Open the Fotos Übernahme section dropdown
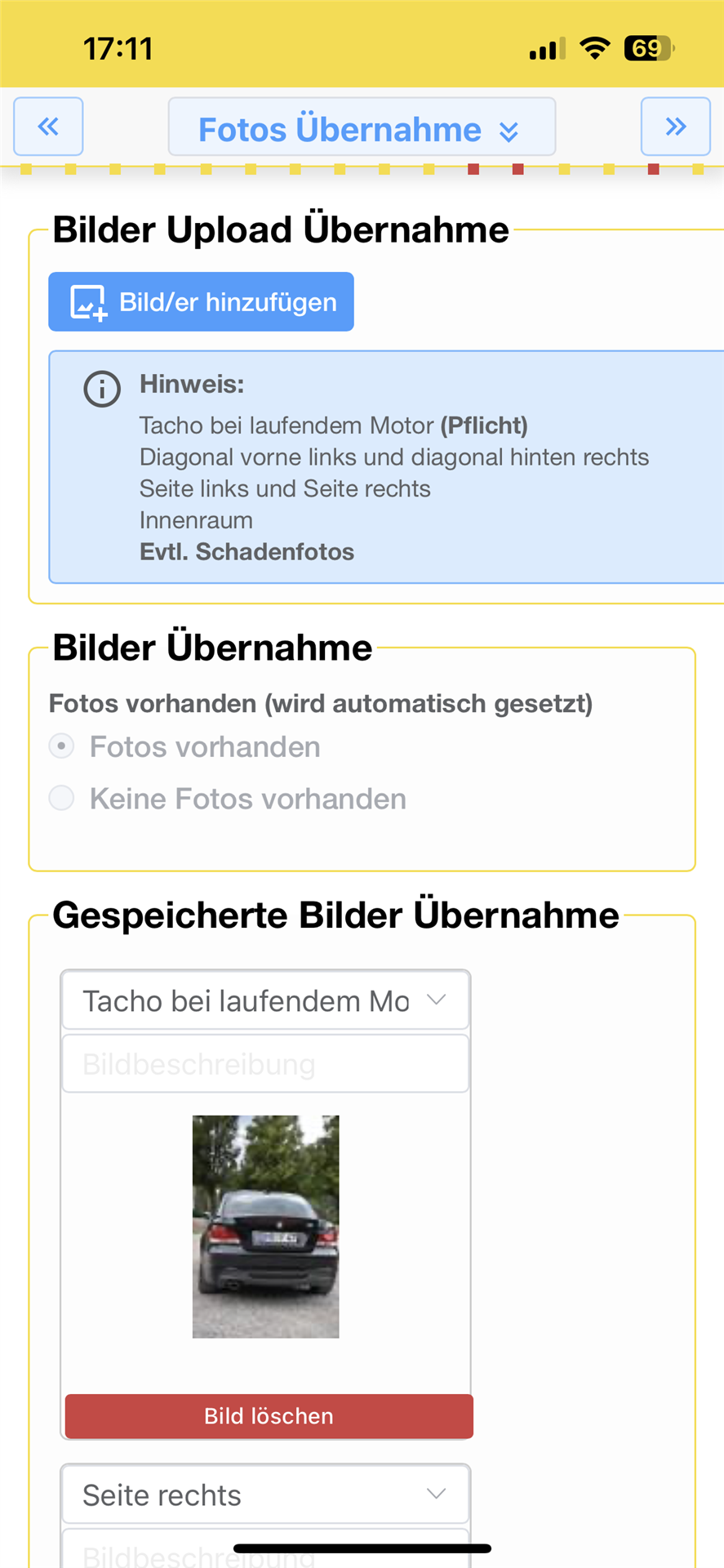The height and width of the screenshot is (1568, 724). pos(362,128)
